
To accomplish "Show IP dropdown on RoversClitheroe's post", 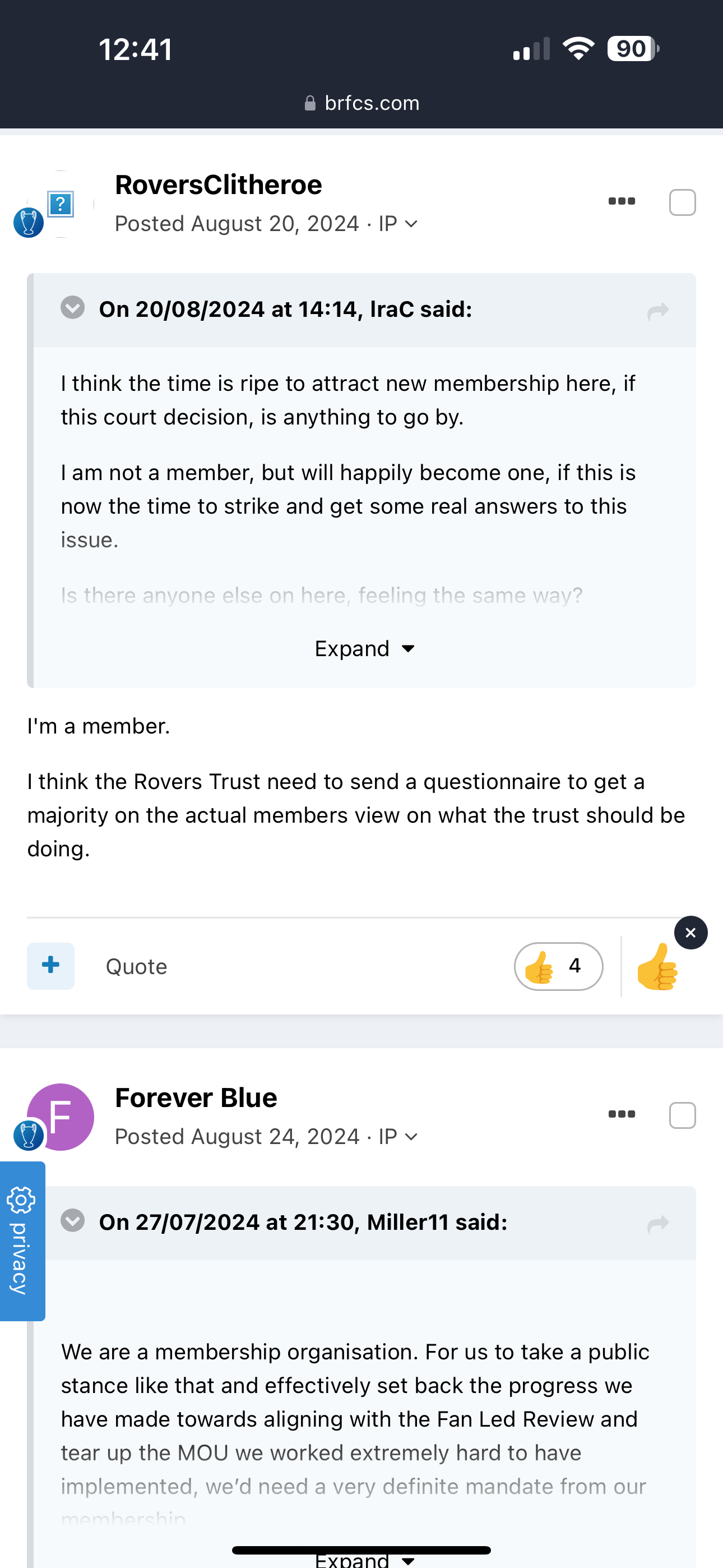I will pos(398,224).
